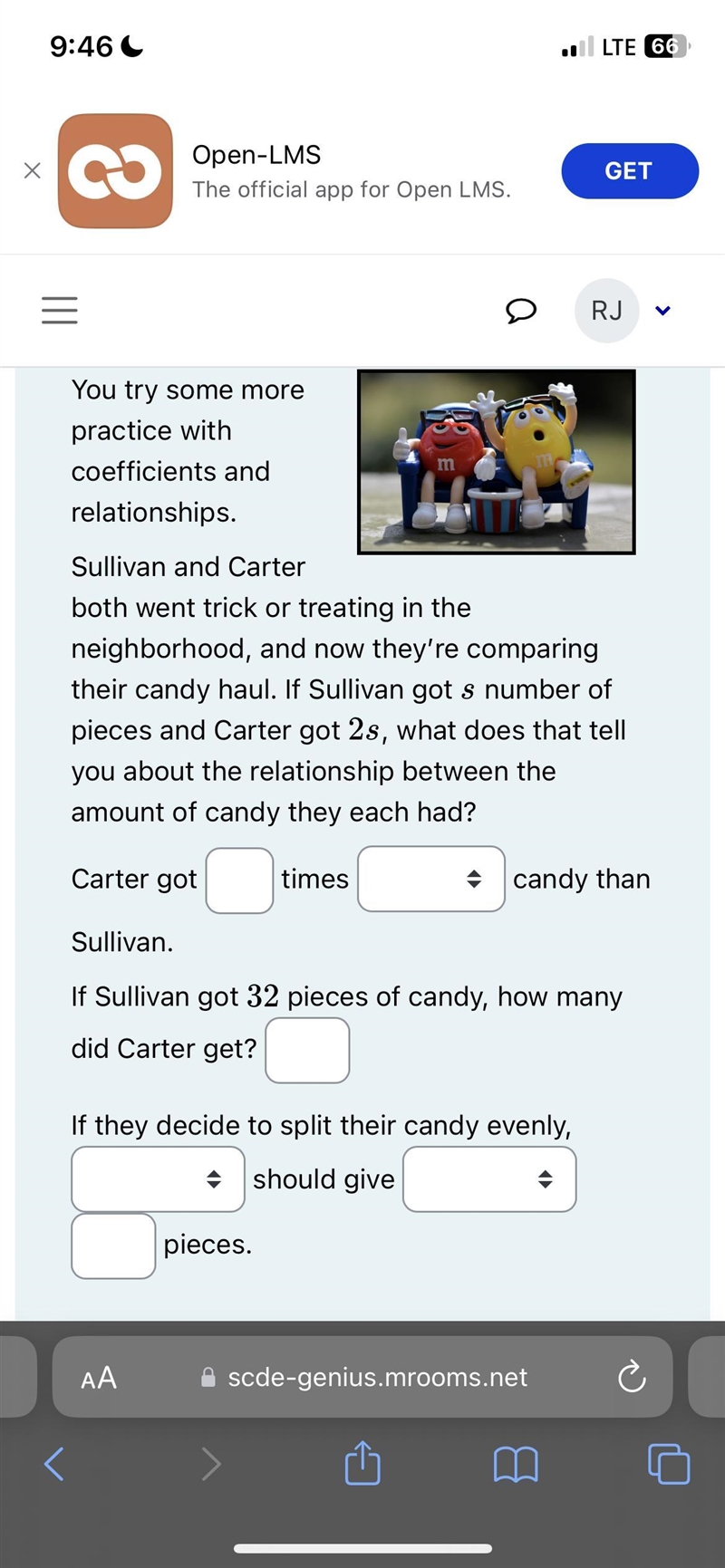Open the dropdown before 'should give'
This screenshot has height=1568, width=725.
158,1178
